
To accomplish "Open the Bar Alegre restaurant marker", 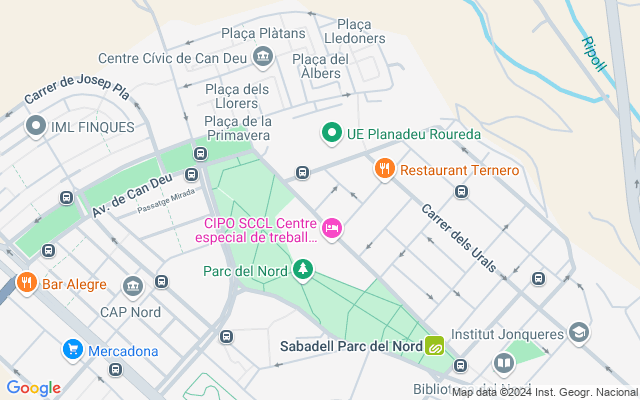I will 27,284.
